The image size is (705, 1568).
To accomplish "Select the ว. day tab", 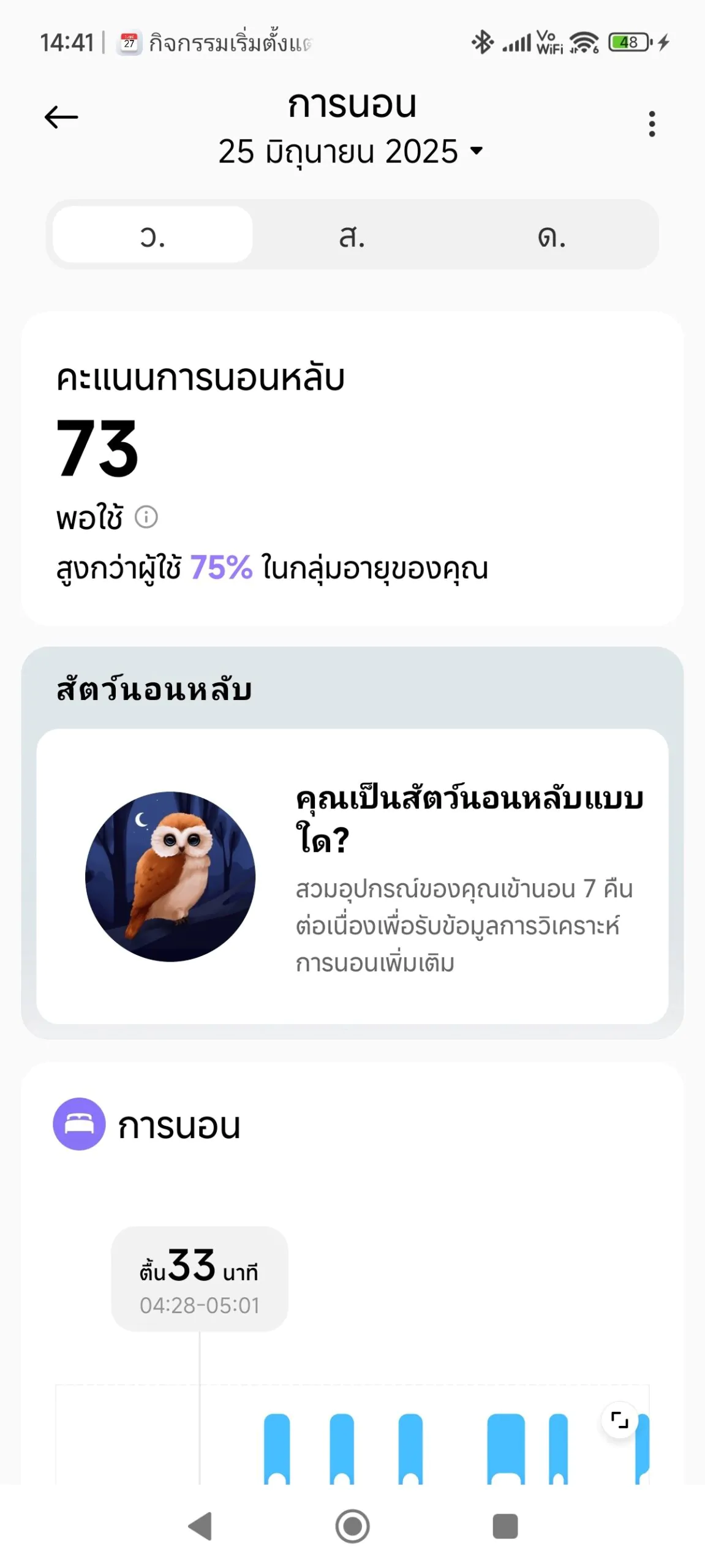I will [x=153, y=235].
